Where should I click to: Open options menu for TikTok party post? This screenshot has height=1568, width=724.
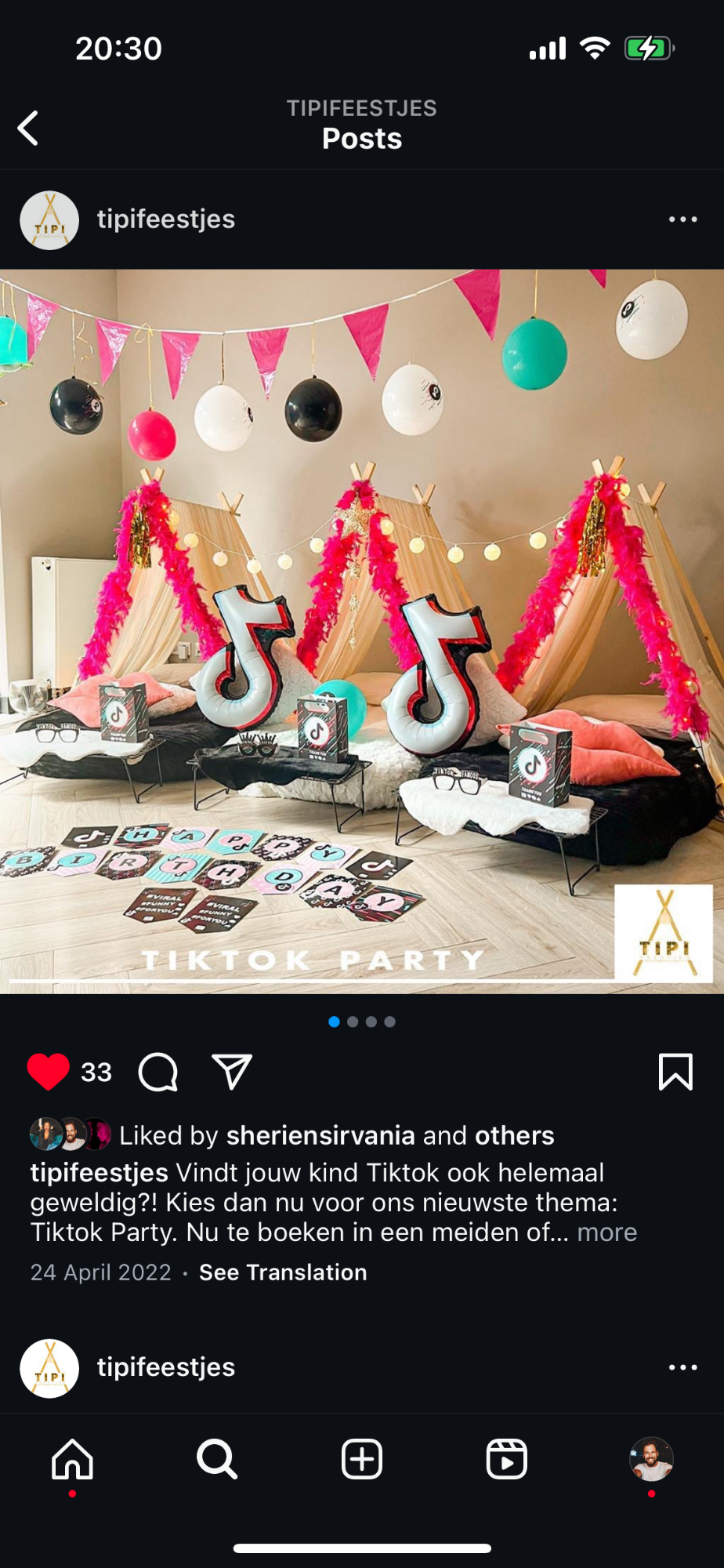click(682, 220)
